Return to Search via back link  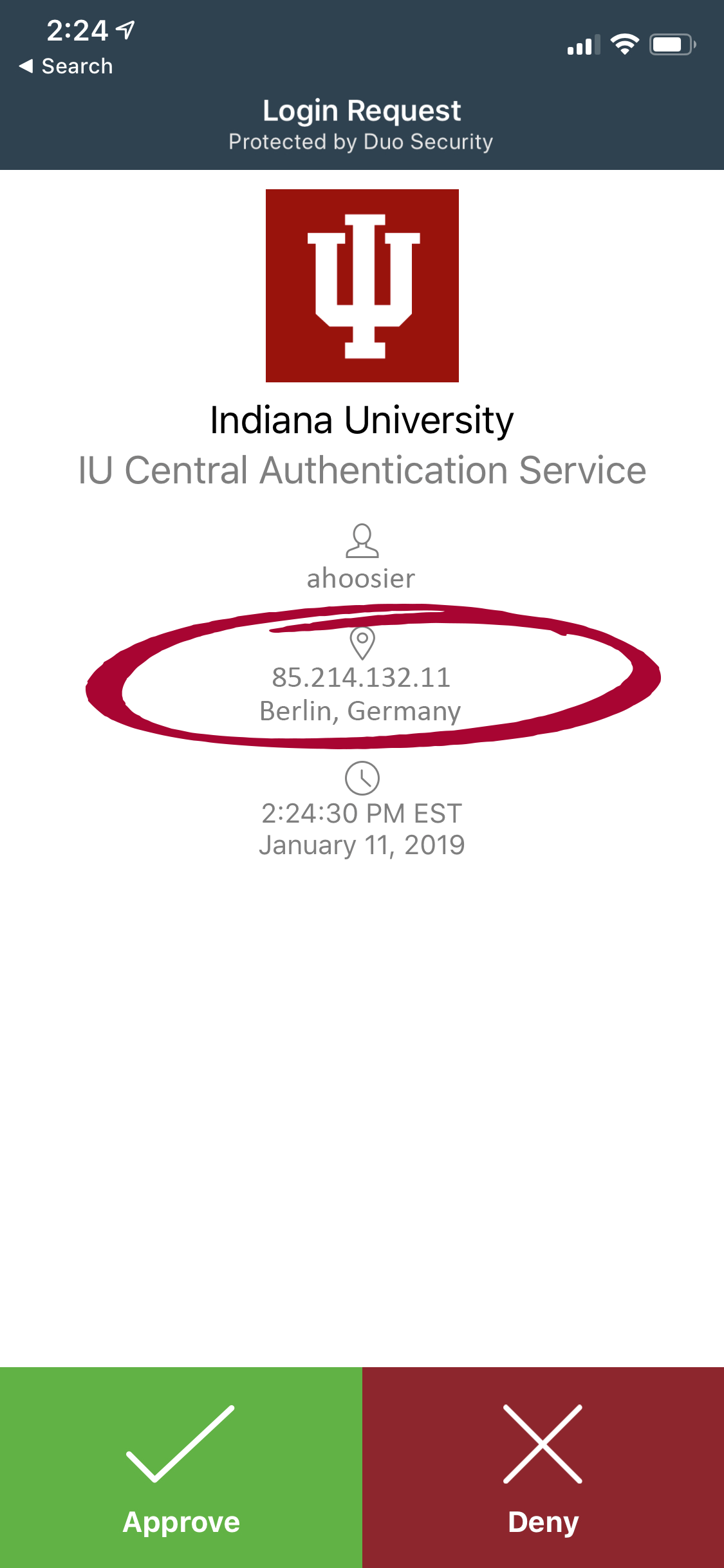(x=66, y=66)
